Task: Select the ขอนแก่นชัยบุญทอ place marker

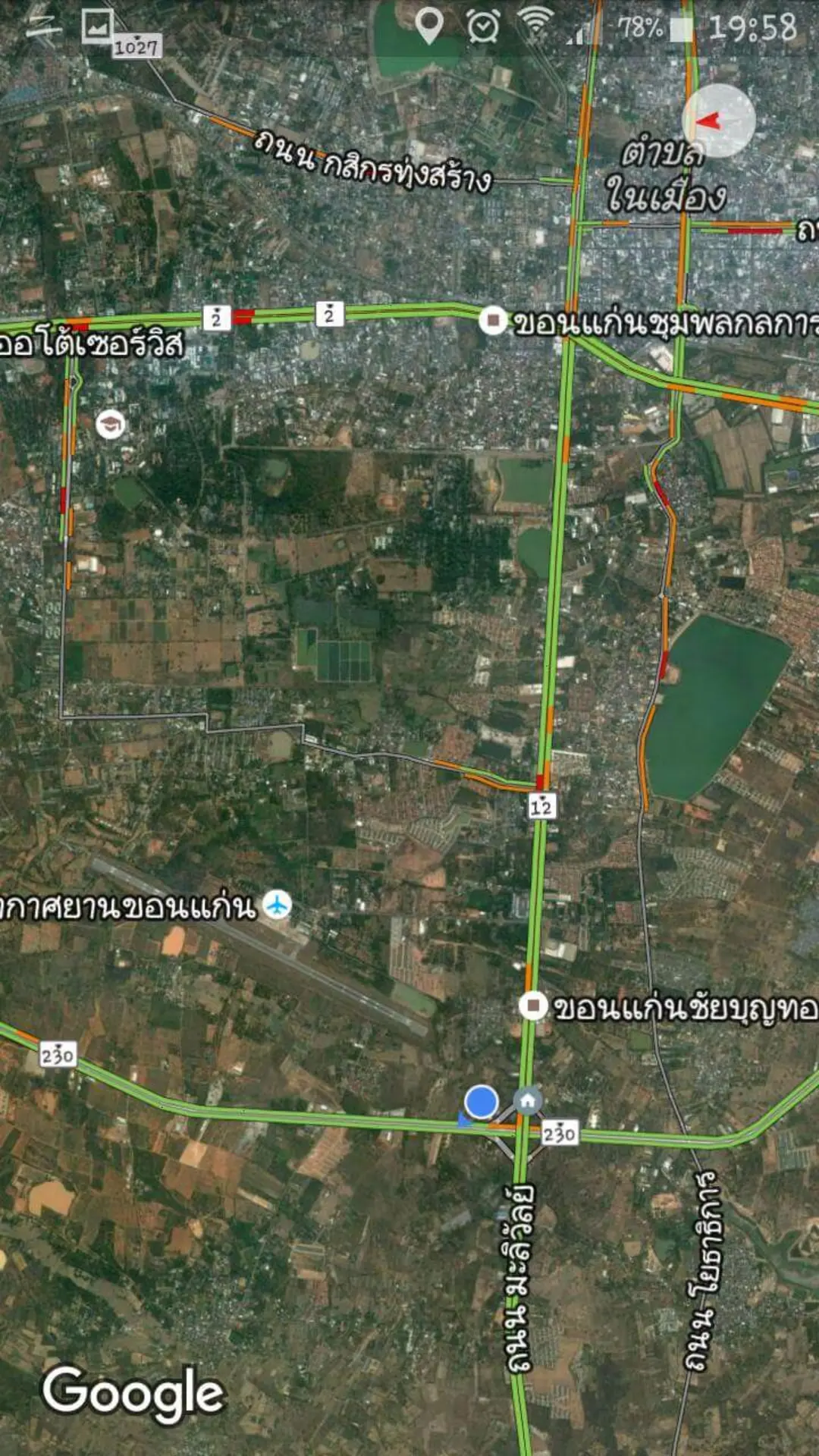Action: [x=533, y=1006]
